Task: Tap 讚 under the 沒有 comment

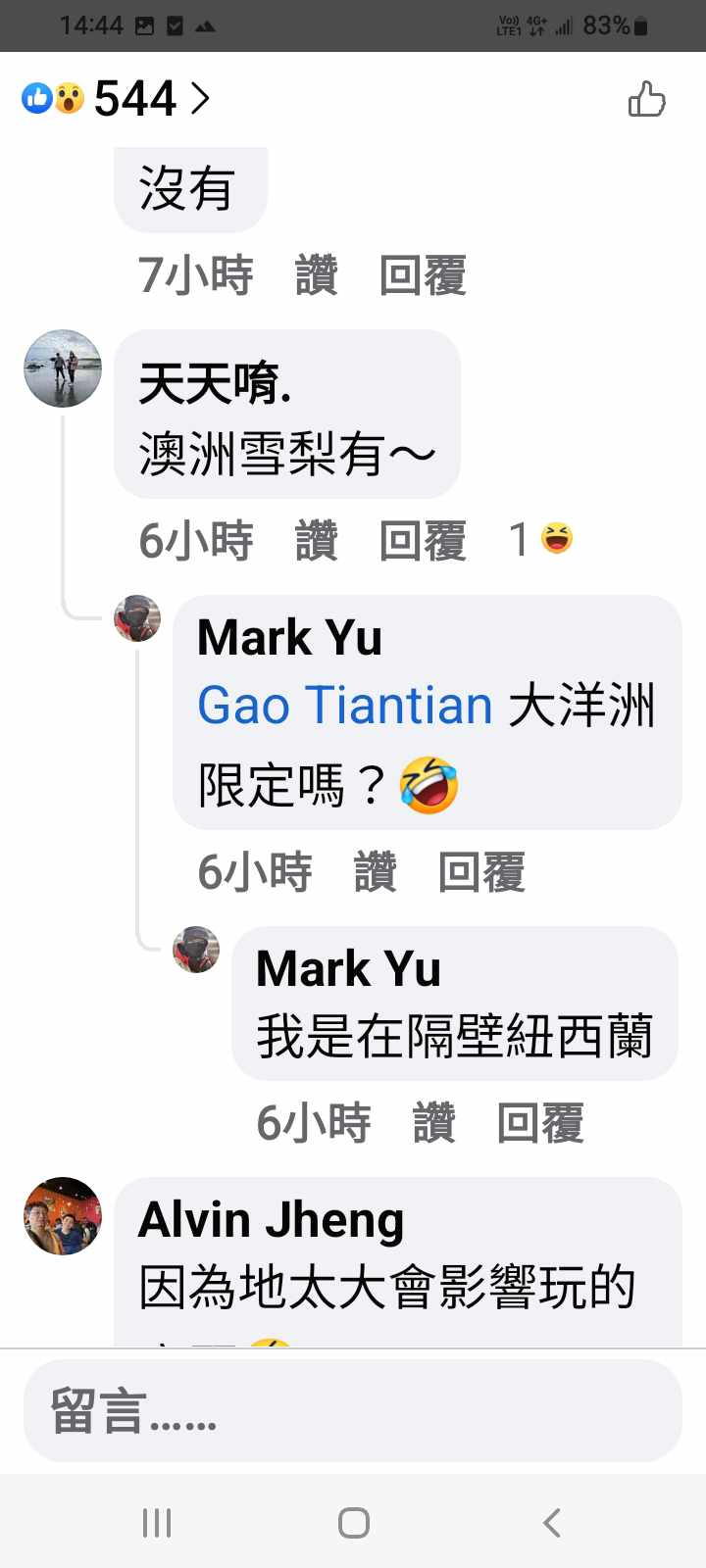Action: coord(316,275)
